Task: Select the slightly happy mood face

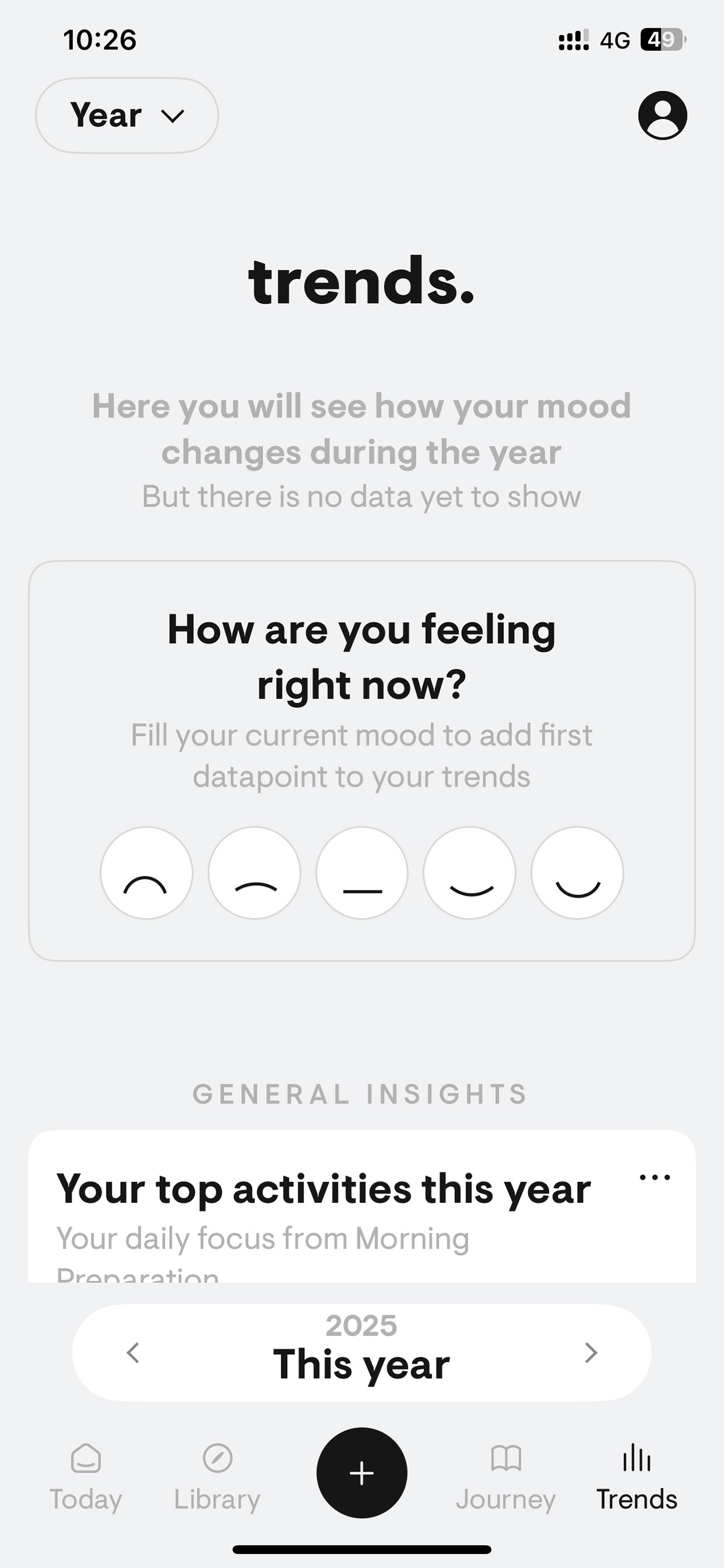Action: point(469,872)
